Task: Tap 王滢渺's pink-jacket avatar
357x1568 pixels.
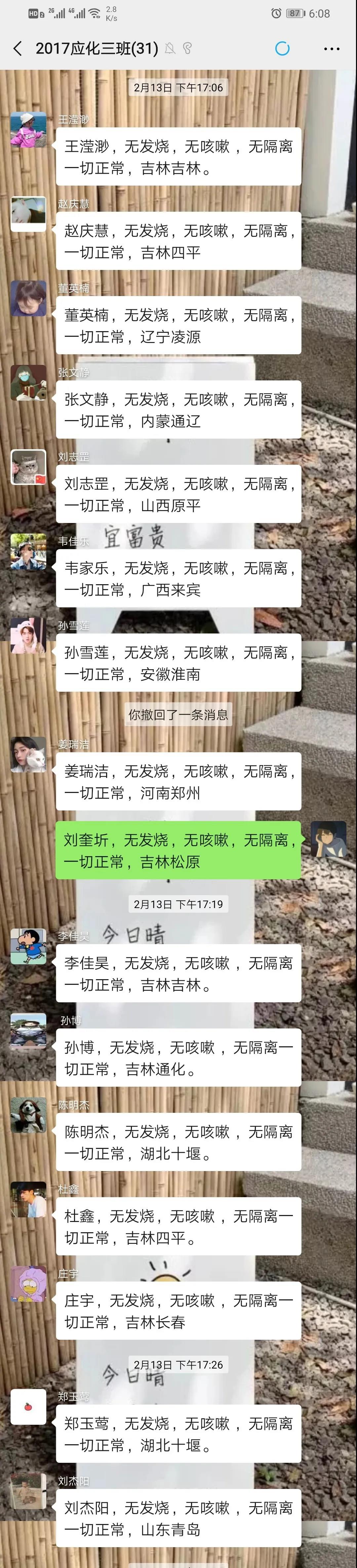Action: pos(28,130)
